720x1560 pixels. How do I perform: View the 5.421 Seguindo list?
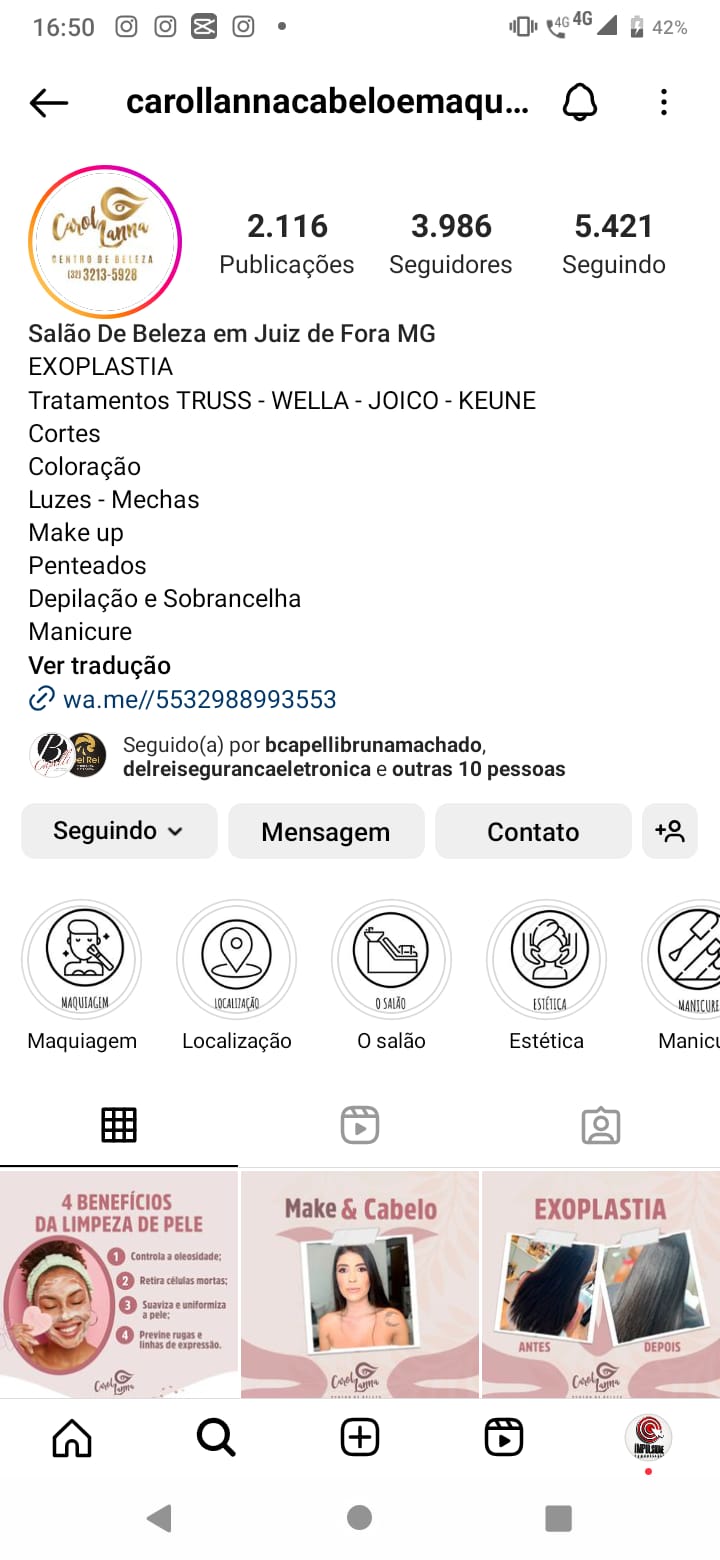point(613,244)
